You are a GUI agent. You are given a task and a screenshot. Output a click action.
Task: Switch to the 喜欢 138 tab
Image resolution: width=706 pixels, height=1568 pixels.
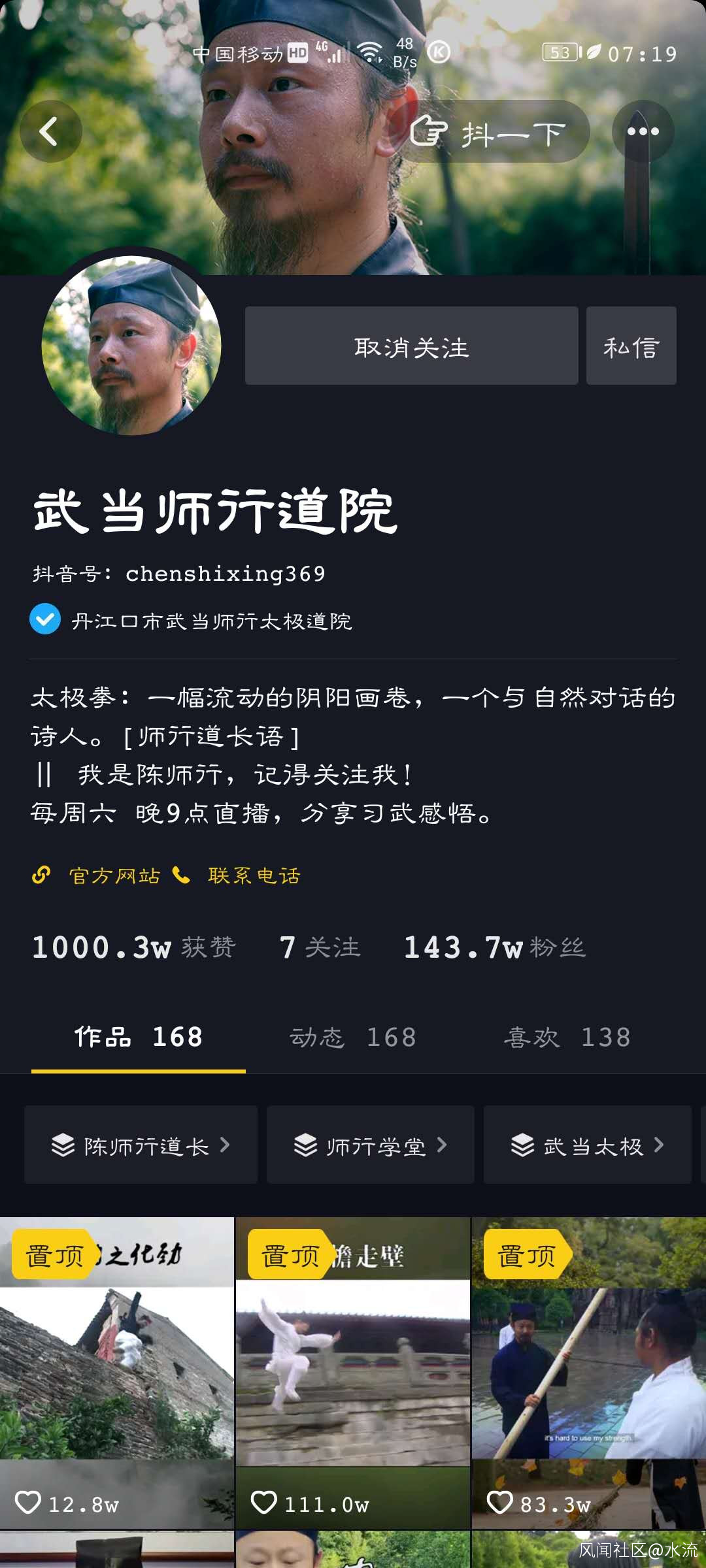click(x=567, y=1037)
